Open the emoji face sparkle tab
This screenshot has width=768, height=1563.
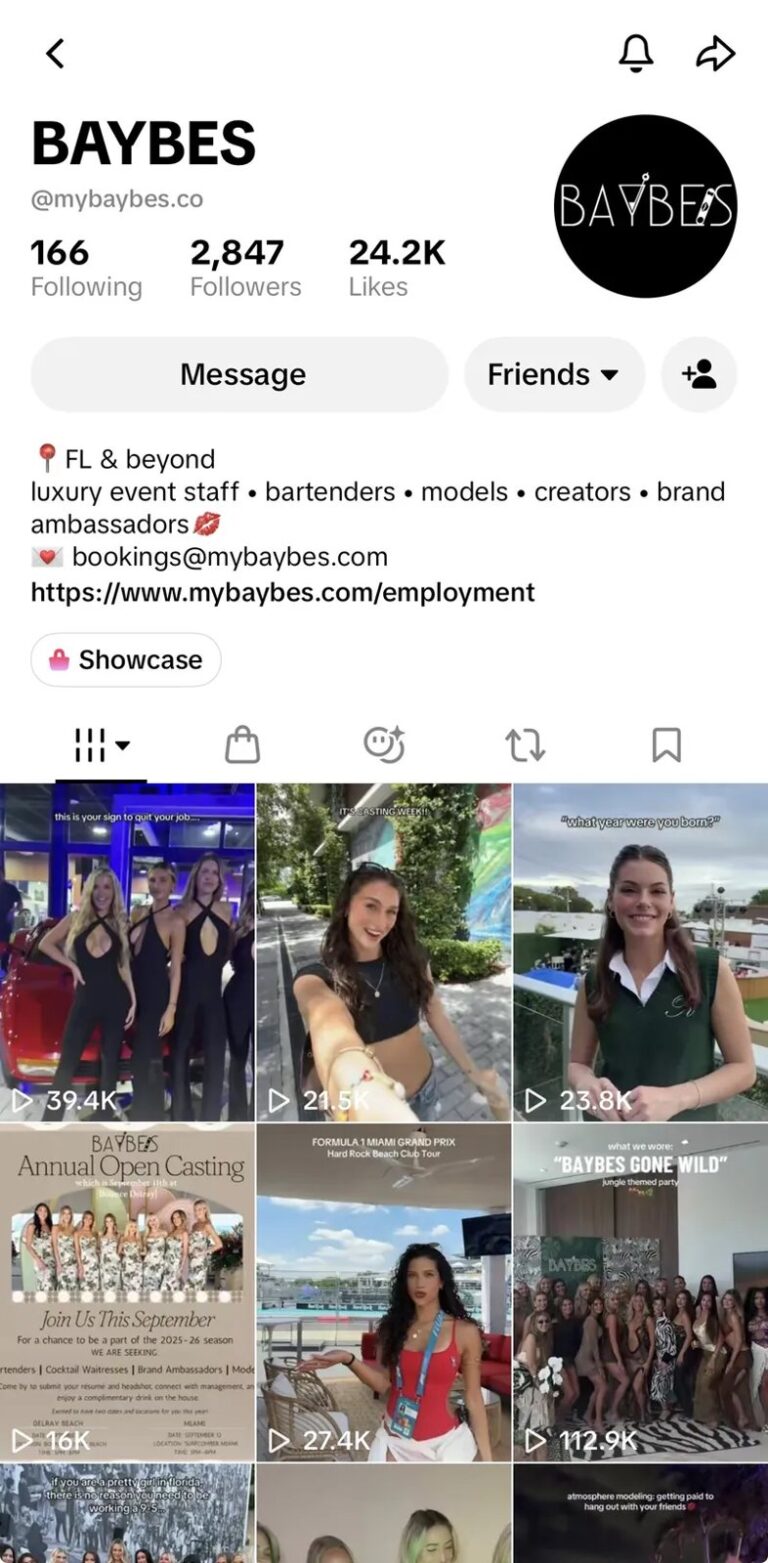(x=384, y=745)
